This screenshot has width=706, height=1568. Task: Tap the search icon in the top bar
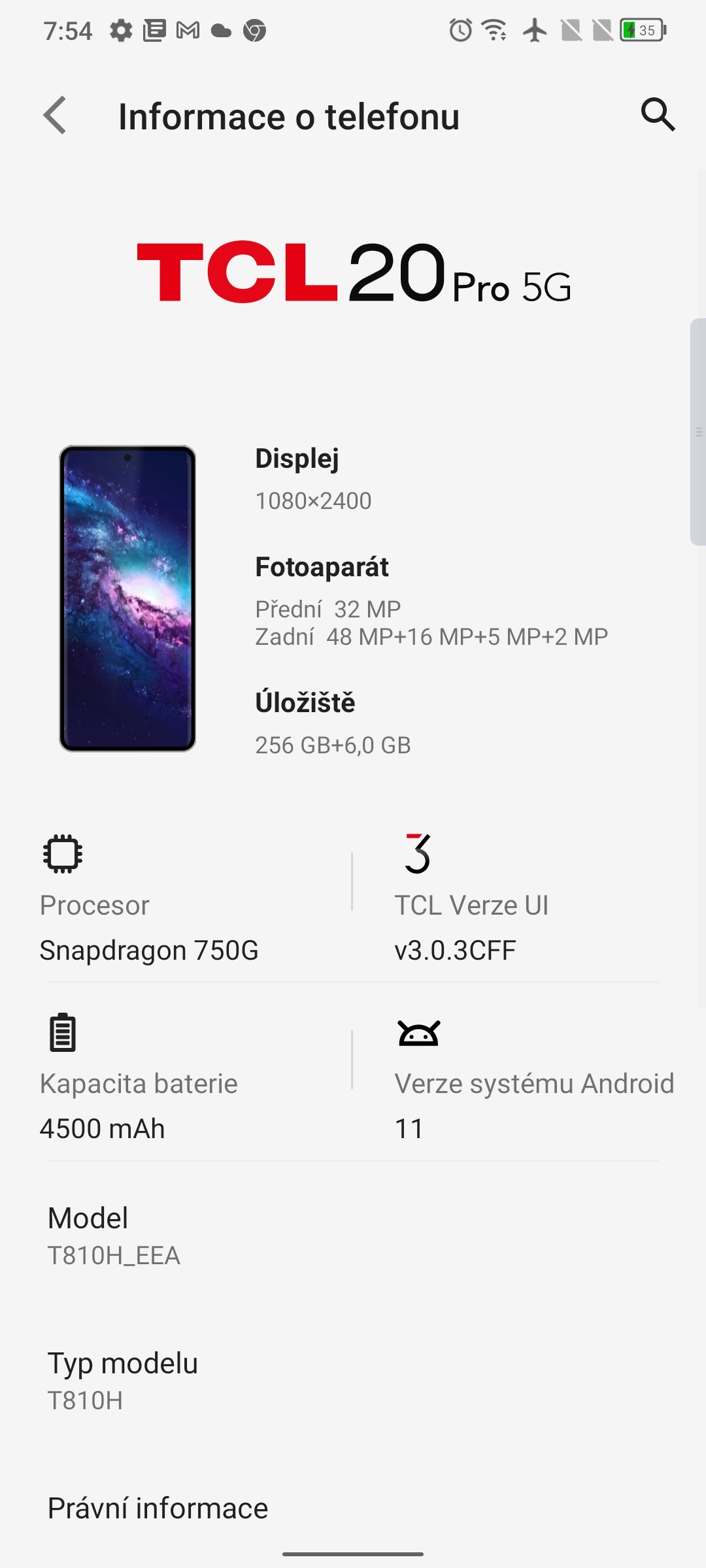pos(658,115)
